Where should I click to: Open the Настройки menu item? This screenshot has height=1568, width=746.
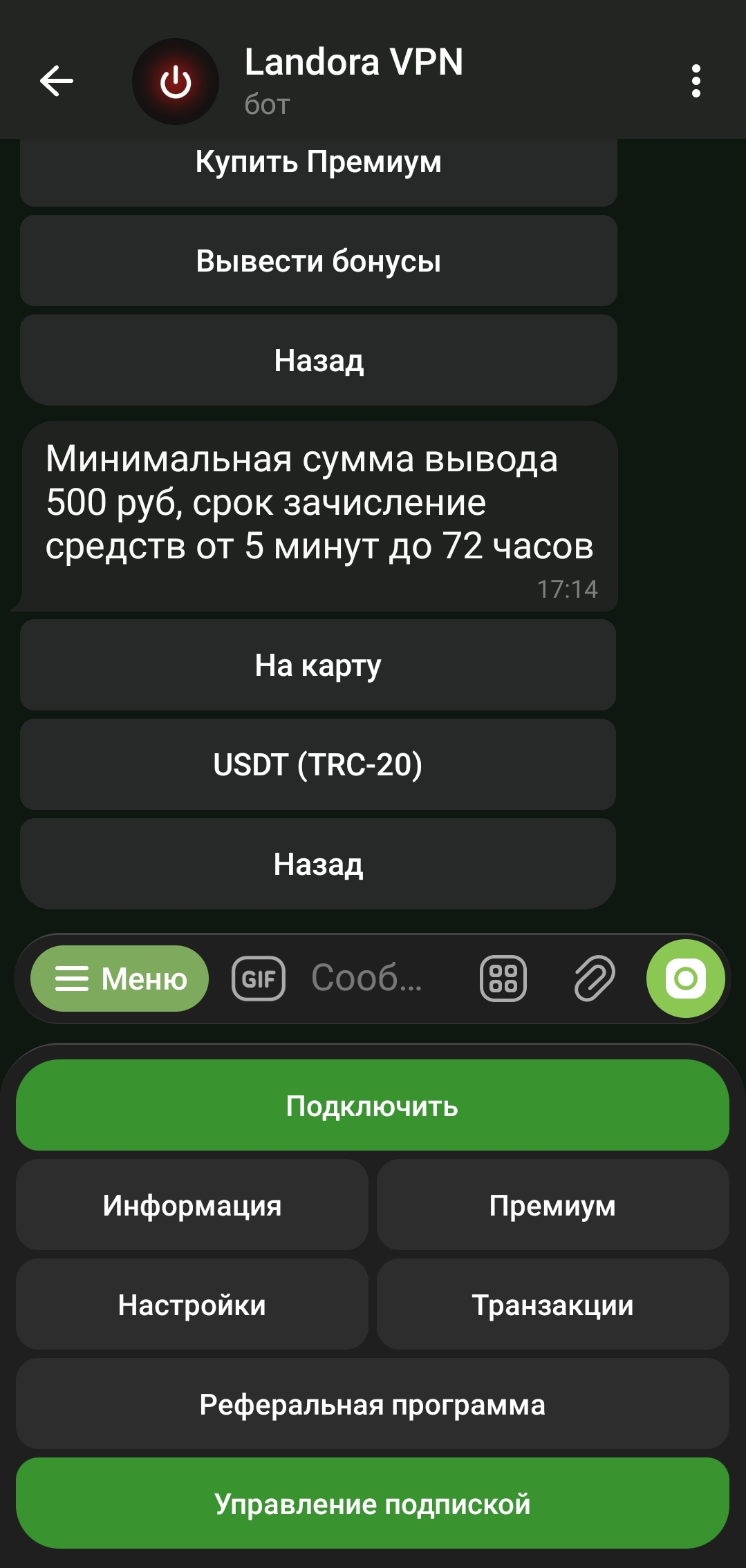tap(192, 1304)
